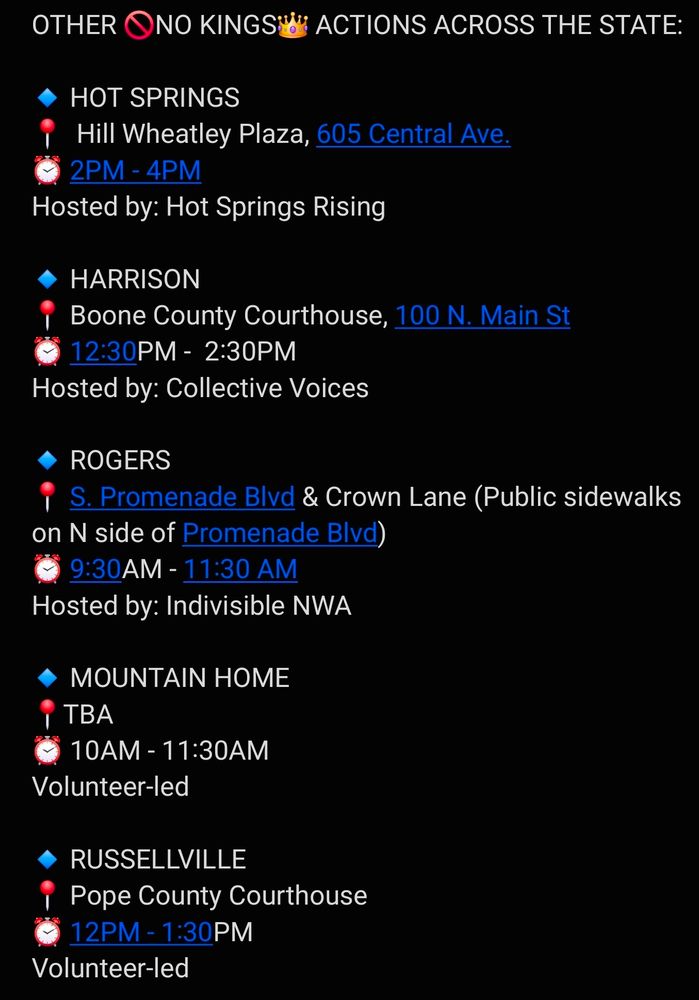The image size is (699, 1000).
Task: Open the S. Promenade Blvd link
Action: tap(182, 497)
